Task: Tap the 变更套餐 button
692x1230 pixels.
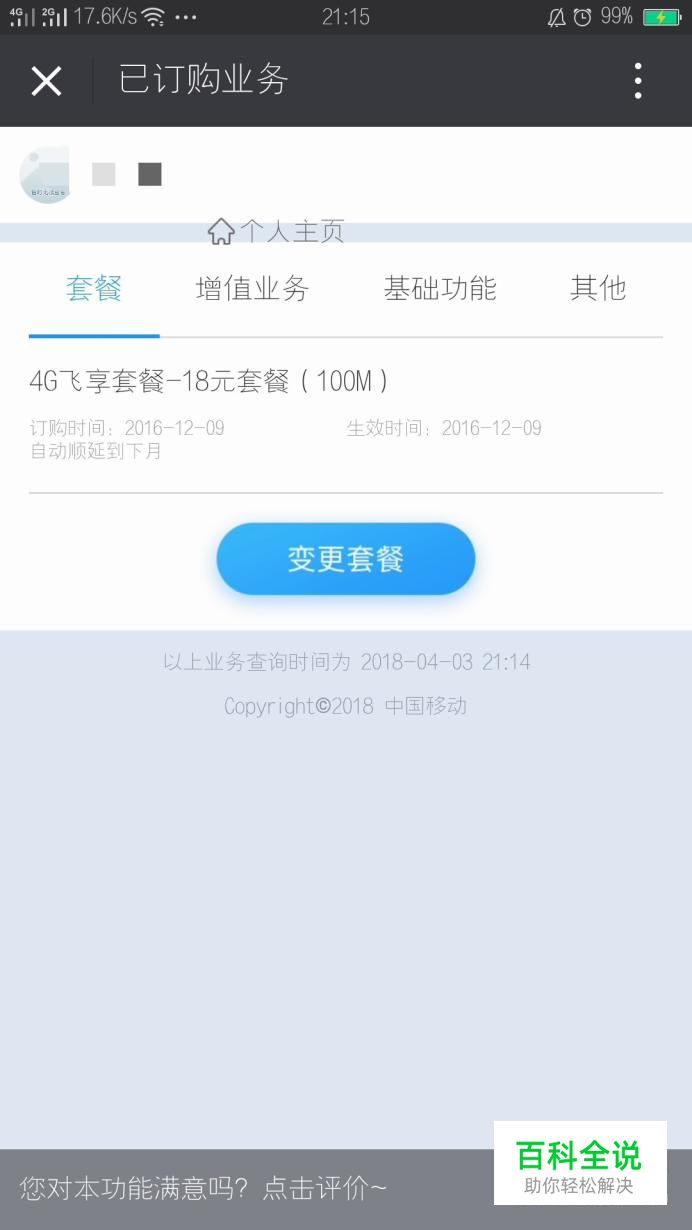Action: pos(346,559)
